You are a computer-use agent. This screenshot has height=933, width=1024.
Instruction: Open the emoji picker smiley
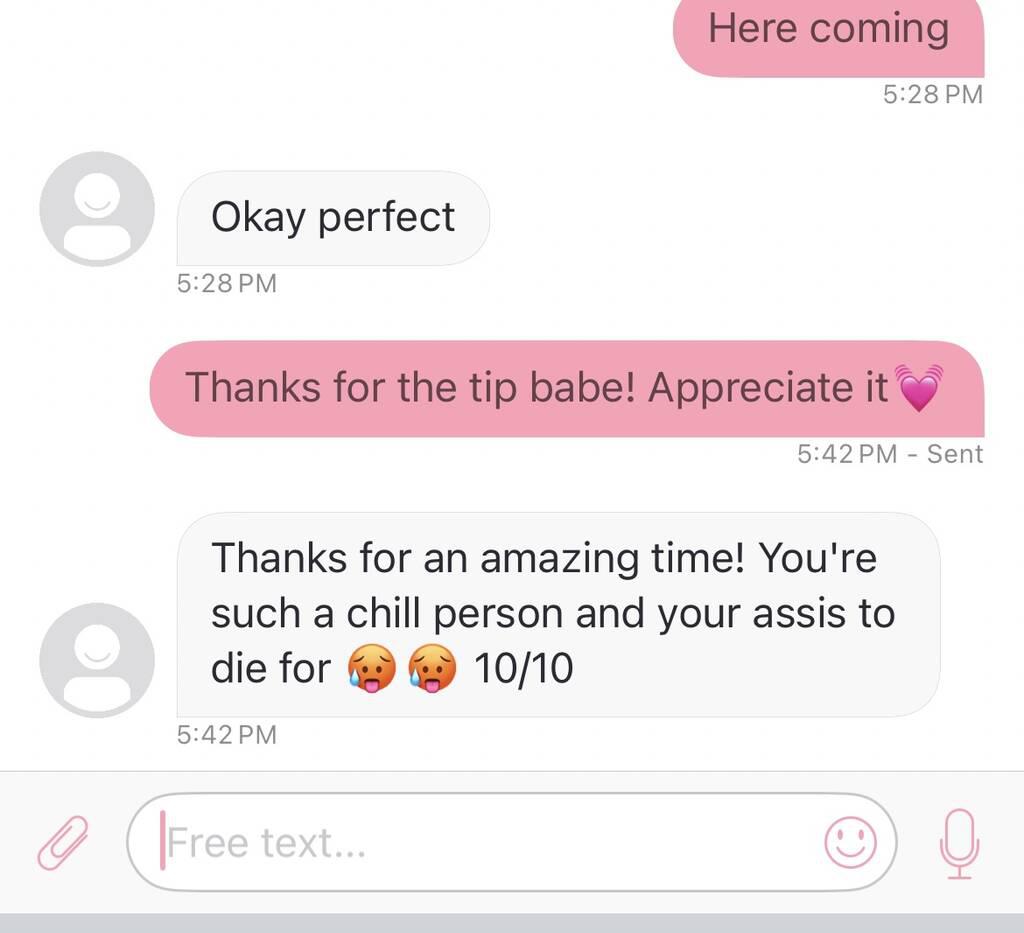coord(850,842)
